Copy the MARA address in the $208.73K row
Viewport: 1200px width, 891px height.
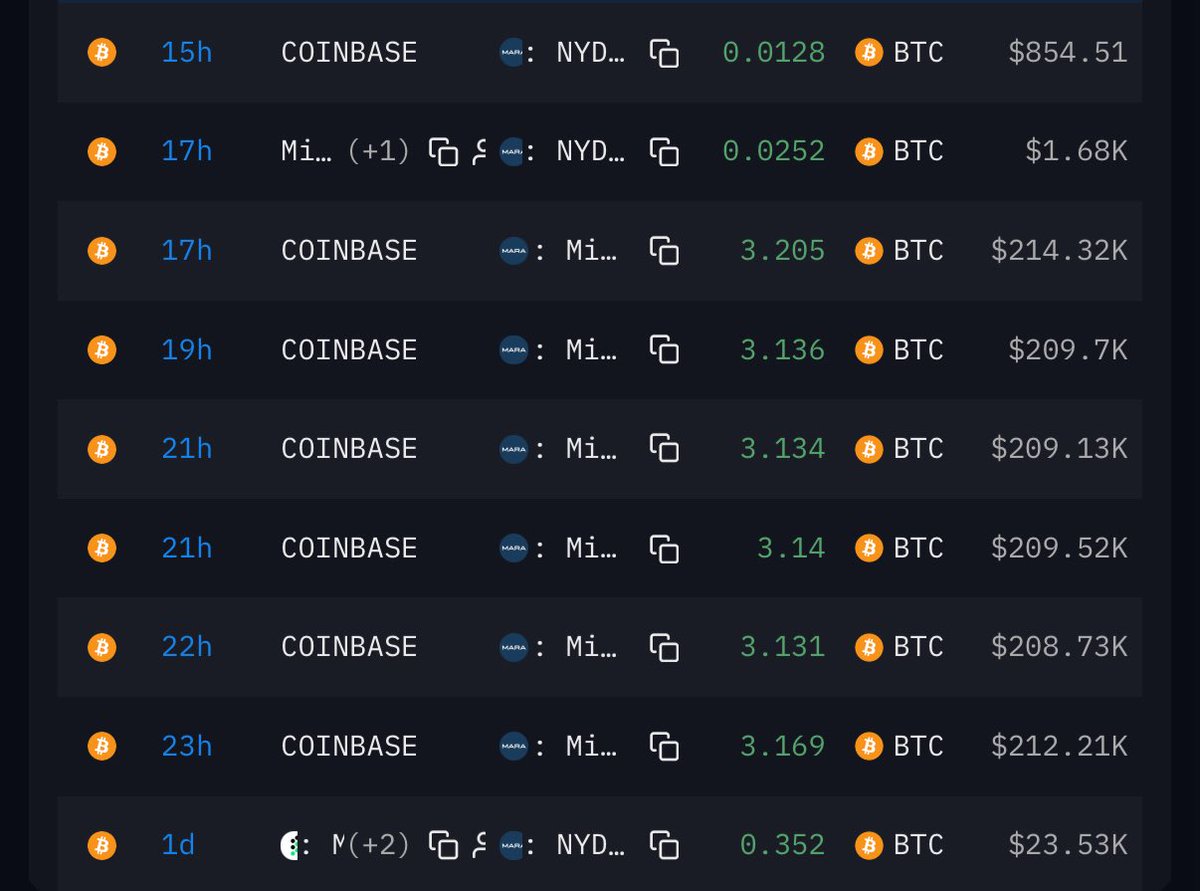[664, 646]
